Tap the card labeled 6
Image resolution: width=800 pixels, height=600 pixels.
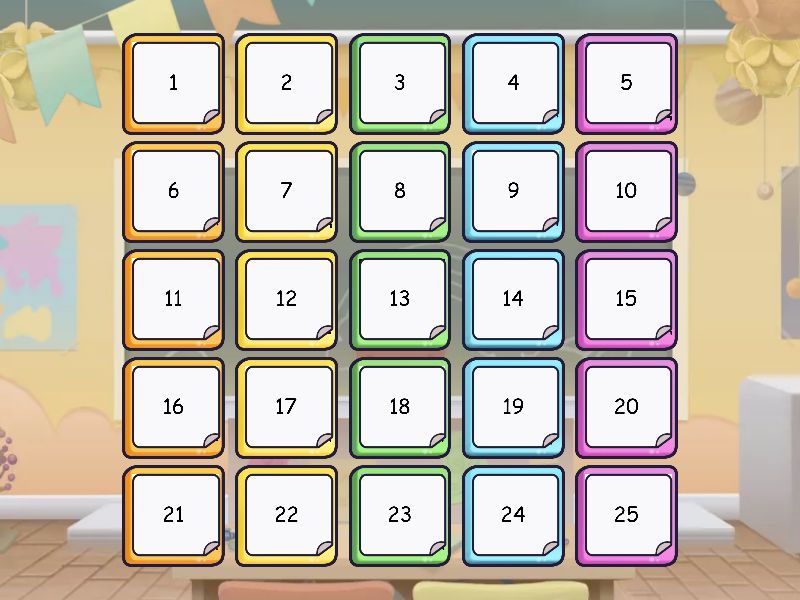(x=173, y=191)
